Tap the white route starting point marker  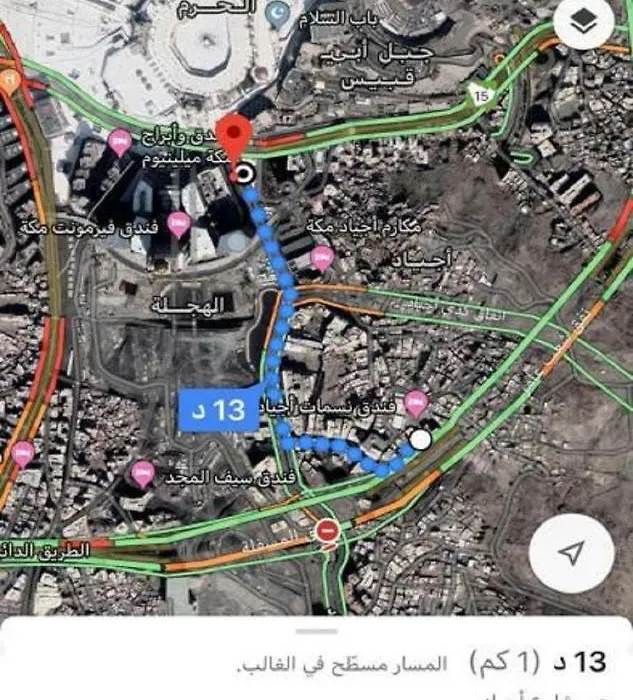coord(421,440)
